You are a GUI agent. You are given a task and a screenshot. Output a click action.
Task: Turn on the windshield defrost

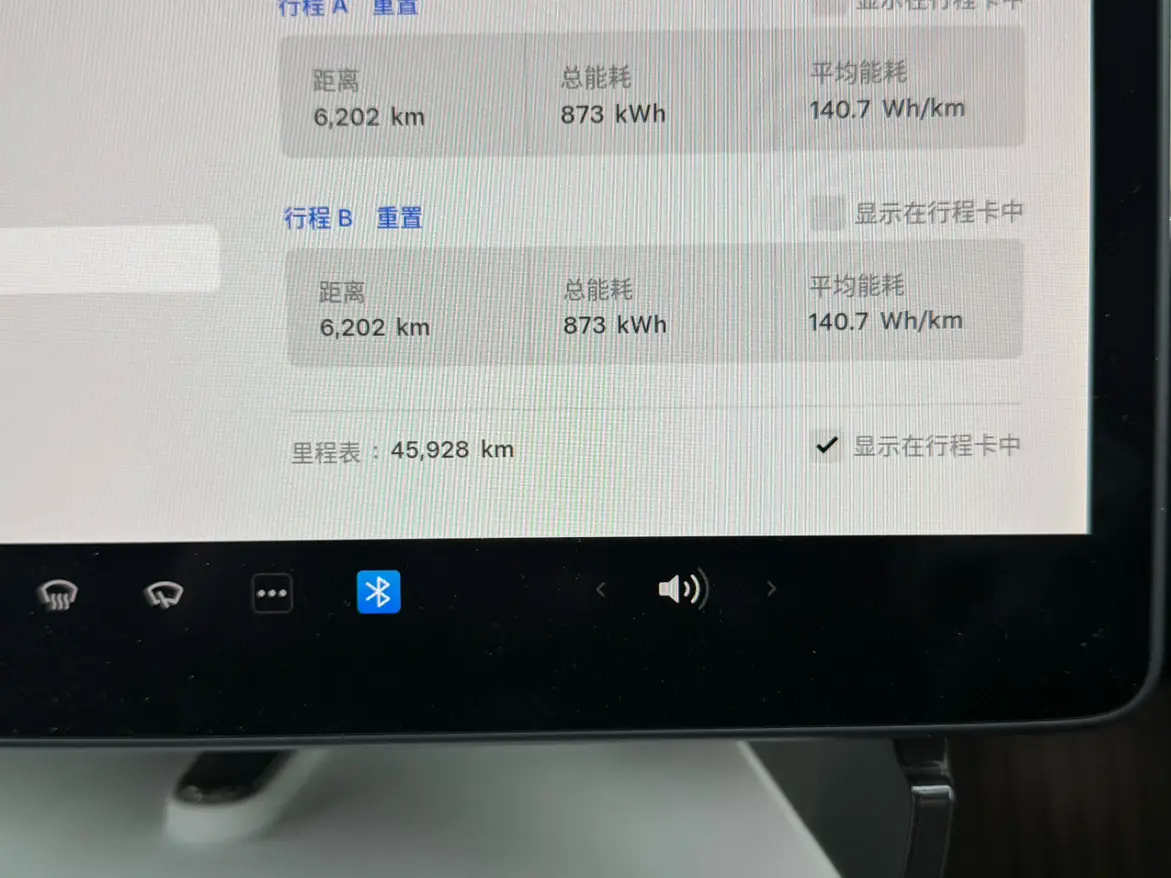pos(58,596)
